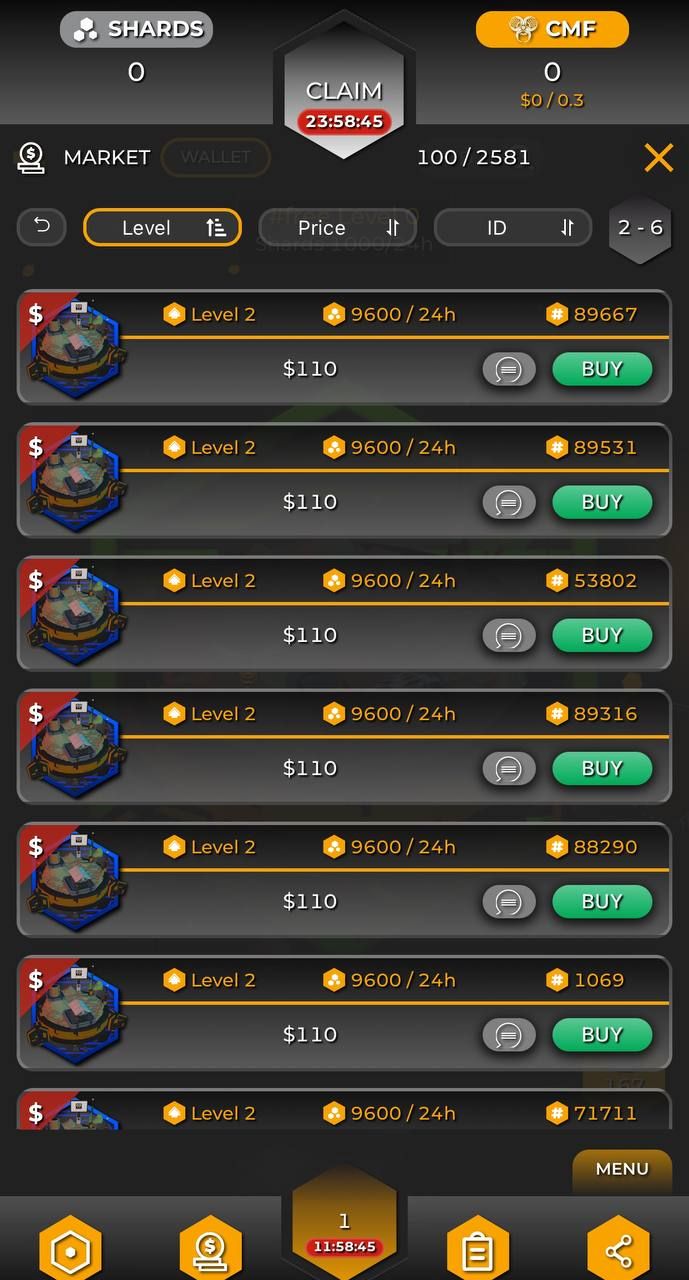
Task: Open the market dollar icon in bottom bar
Action: tap(210, 1248)
